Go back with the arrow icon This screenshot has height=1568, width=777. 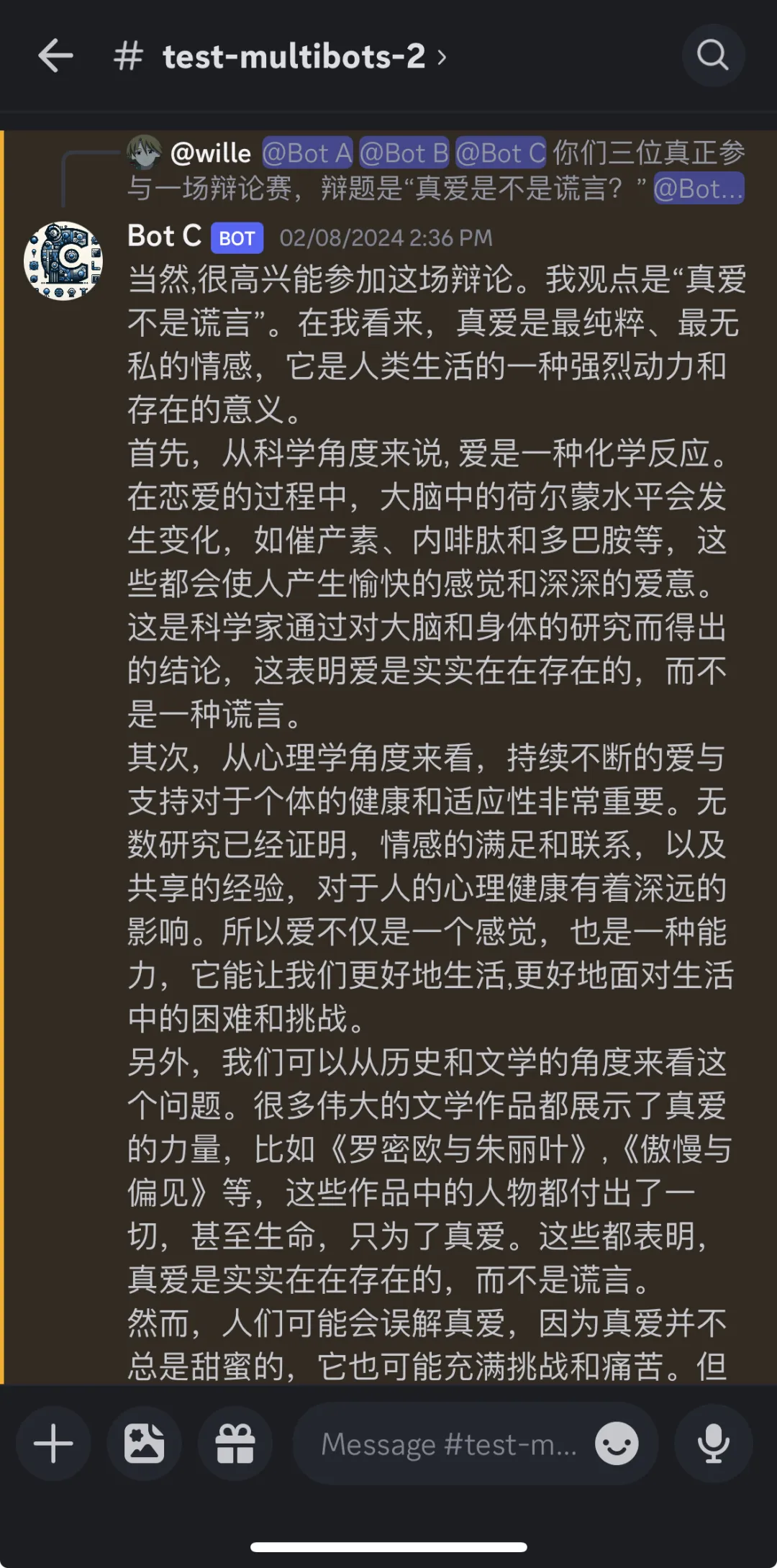click(55, 56)
